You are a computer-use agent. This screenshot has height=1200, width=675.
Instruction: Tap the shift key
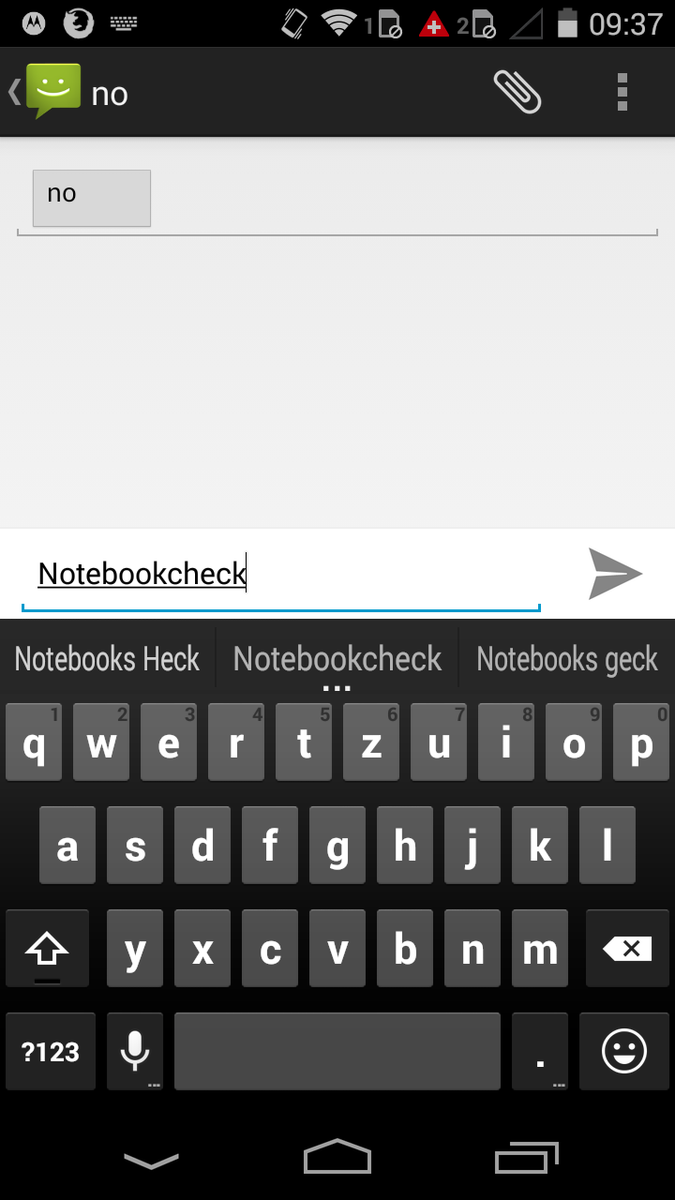[47, 949]
